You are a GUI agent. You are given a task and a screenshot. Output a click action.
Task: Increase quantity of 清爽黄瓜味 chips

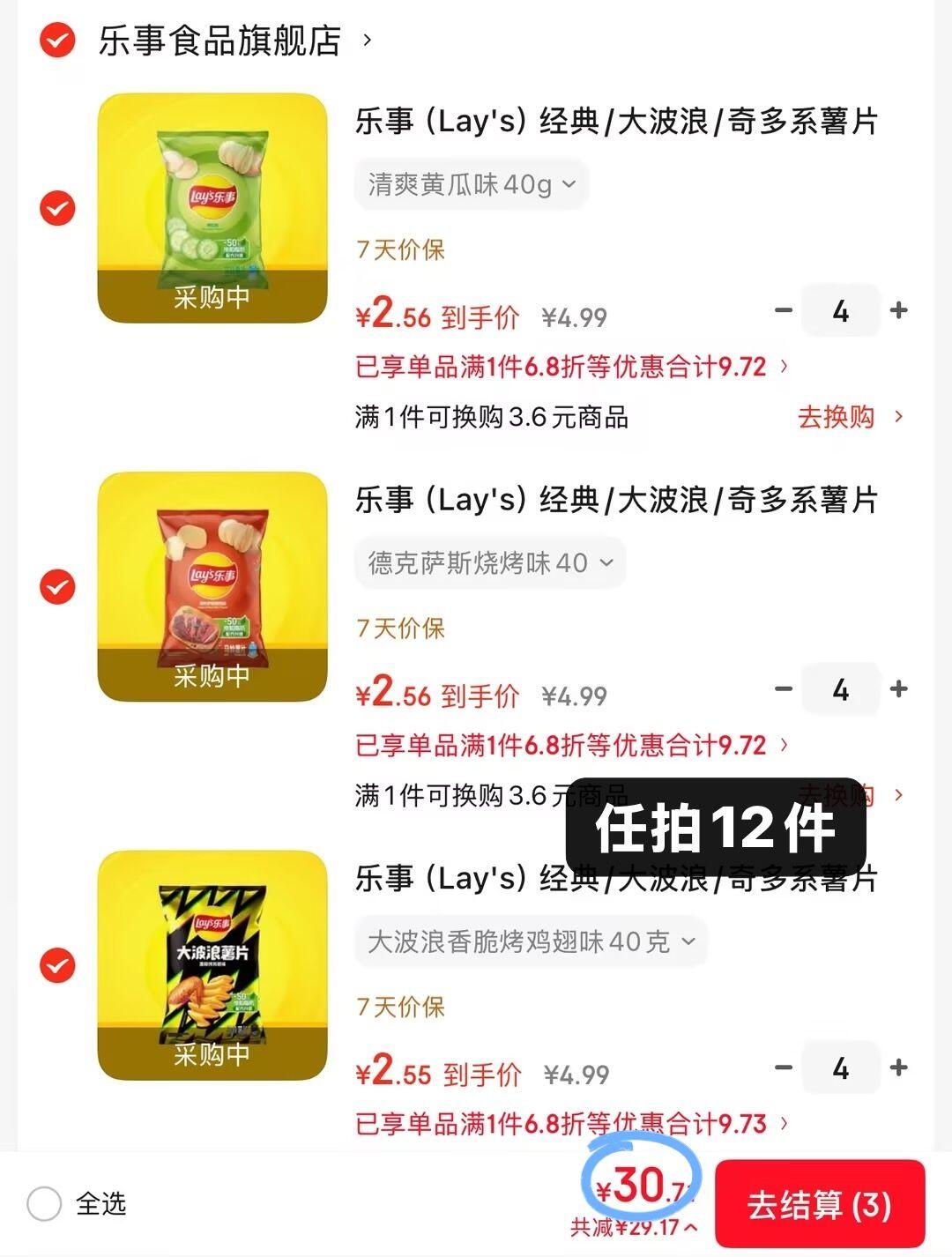click(899, 310)
